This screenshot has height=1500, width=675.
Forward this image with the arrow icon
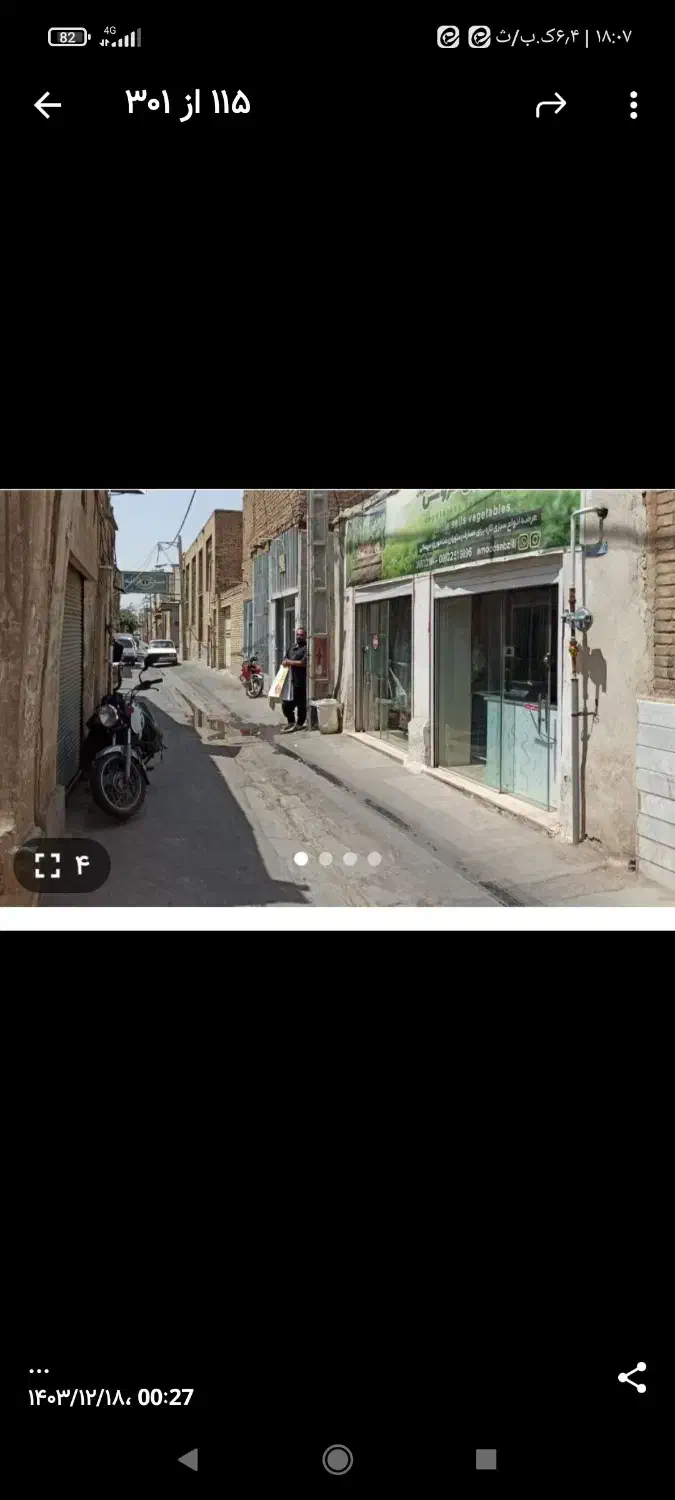[551, 105]
